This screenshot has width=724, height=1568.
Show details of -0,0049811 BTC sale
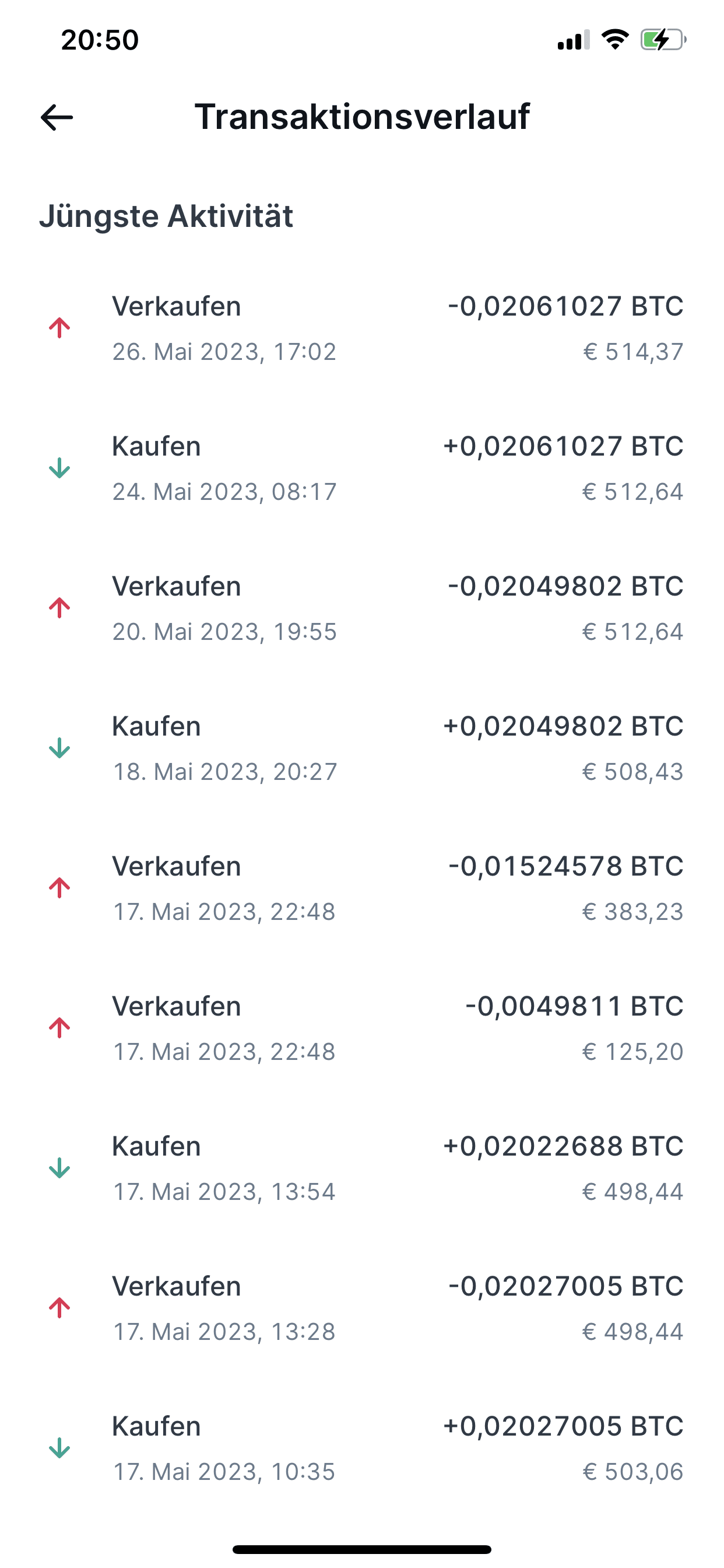362,1028
